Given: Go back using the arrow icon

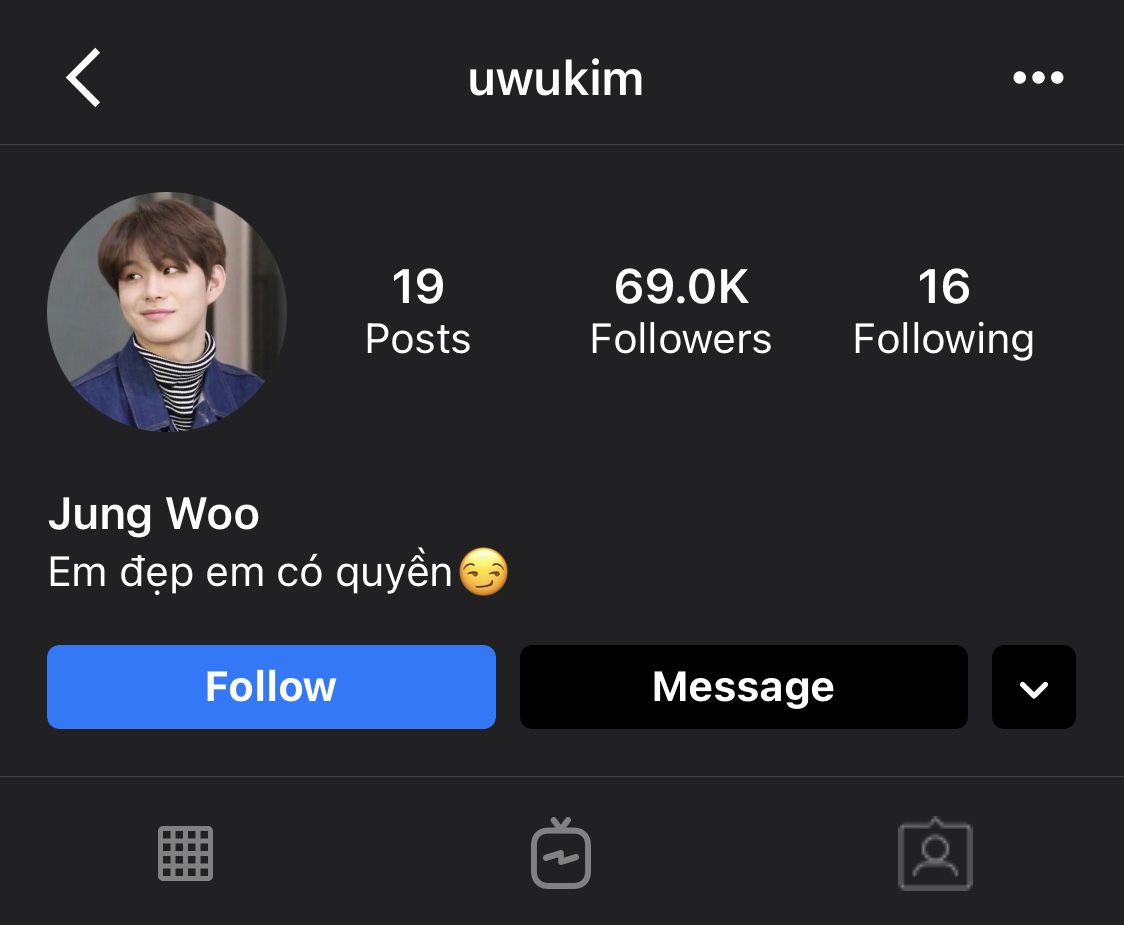Looking at the screenshot, I should (x=83, y=77).
